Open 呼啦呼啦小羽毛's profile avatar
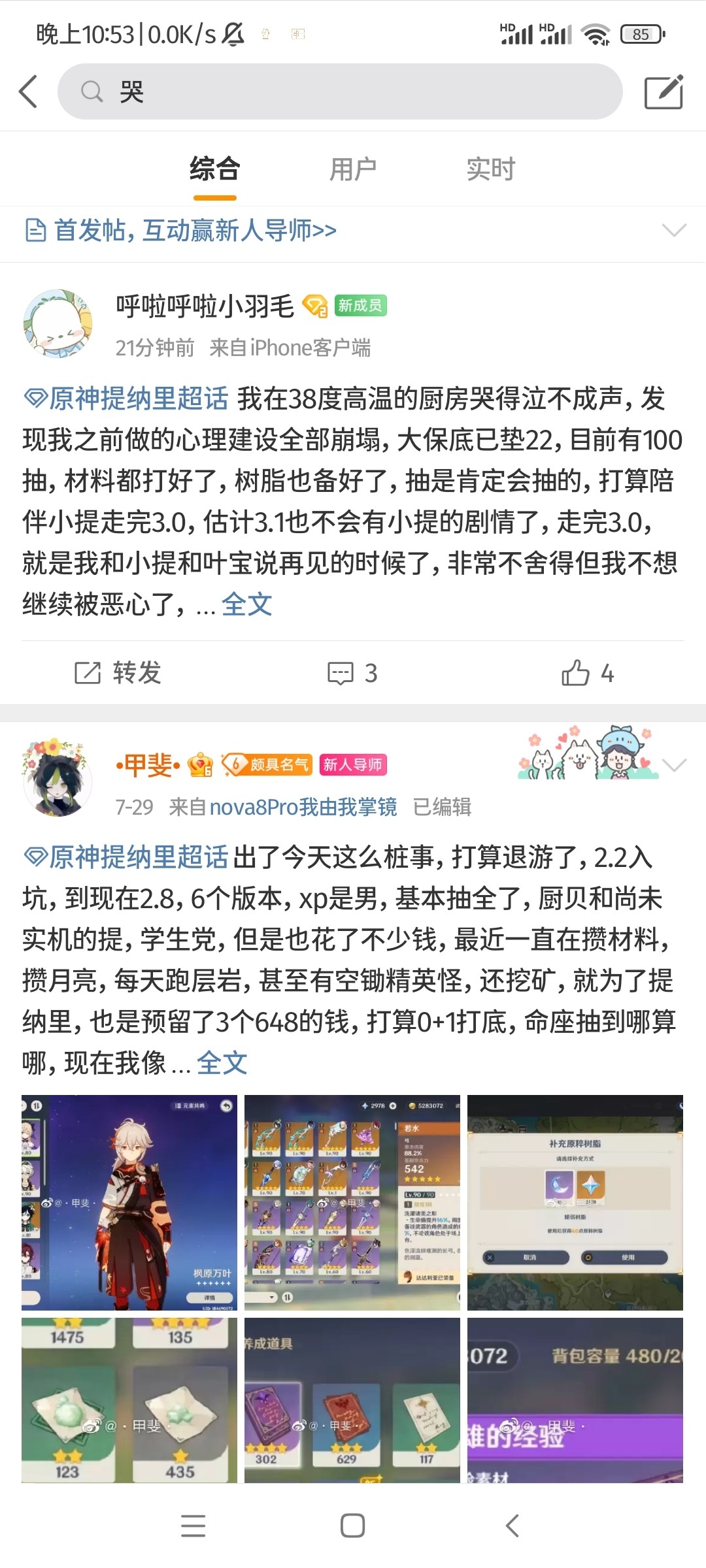Viewport: 706px width, 1568px height. 58,324
